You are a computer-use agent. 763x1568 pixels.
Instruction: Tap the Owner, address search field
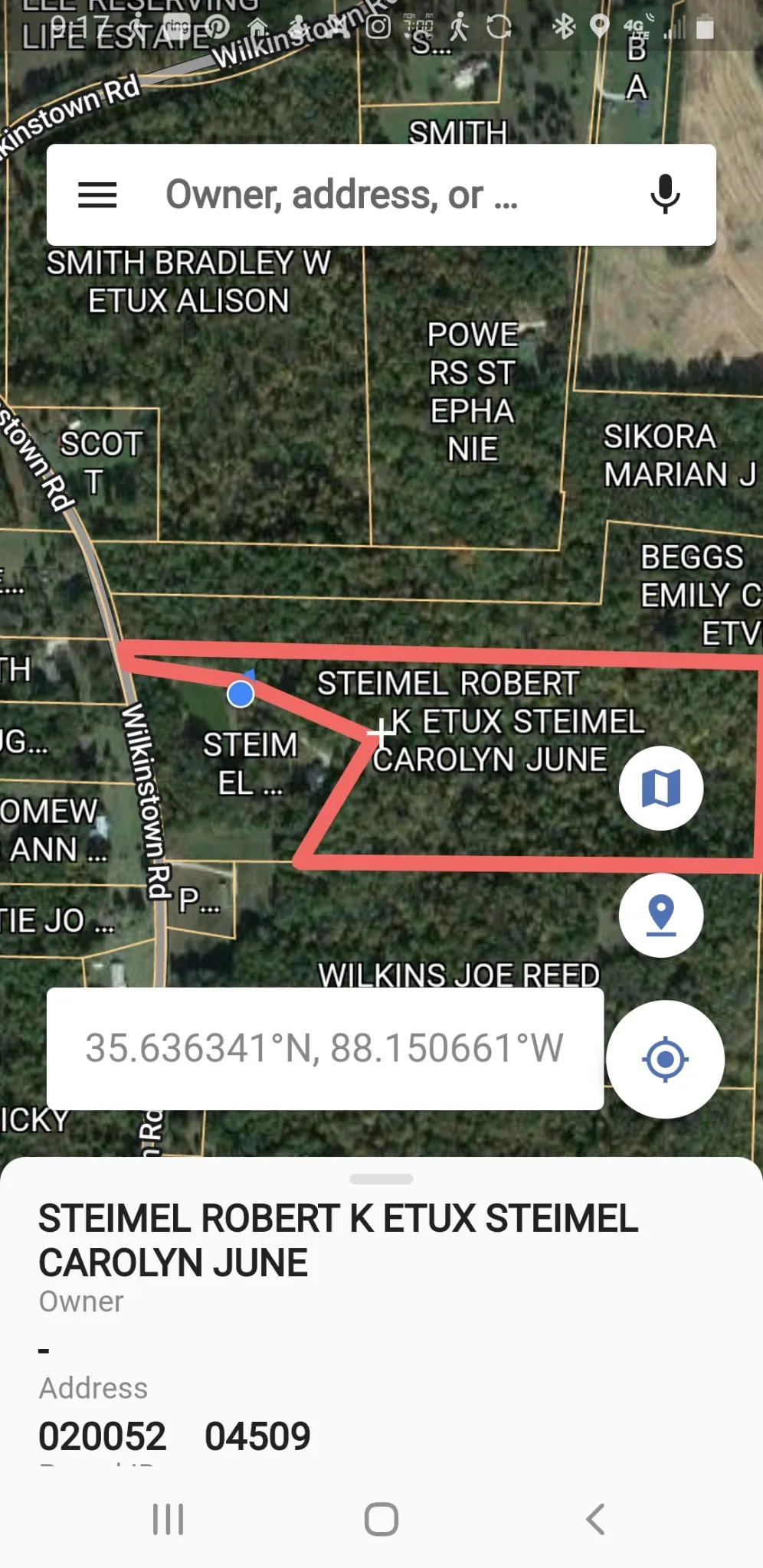[x=342, y=194]
